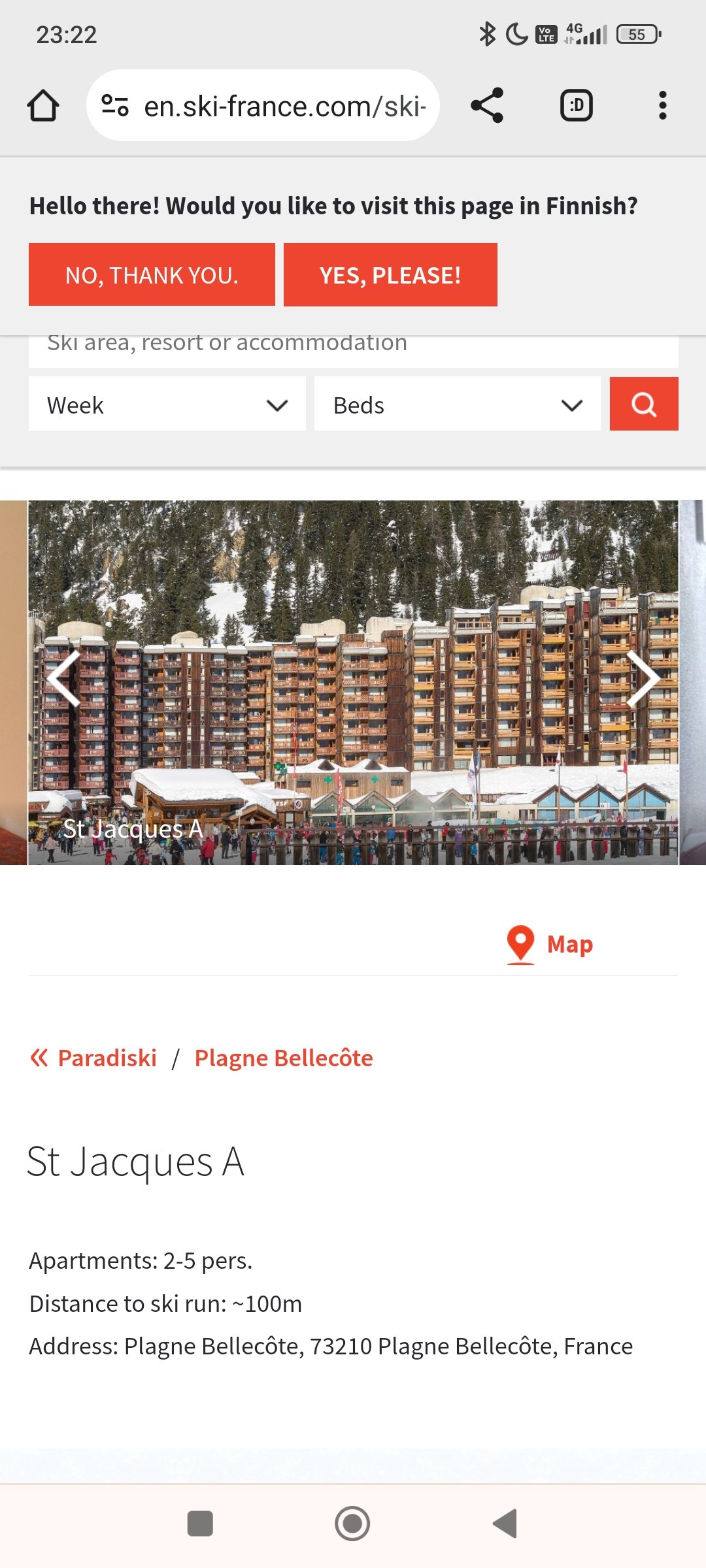The width and height of the screenshot is (706, 1568).
Task: Show the previous carousel photo
Action: coord(62,679)
